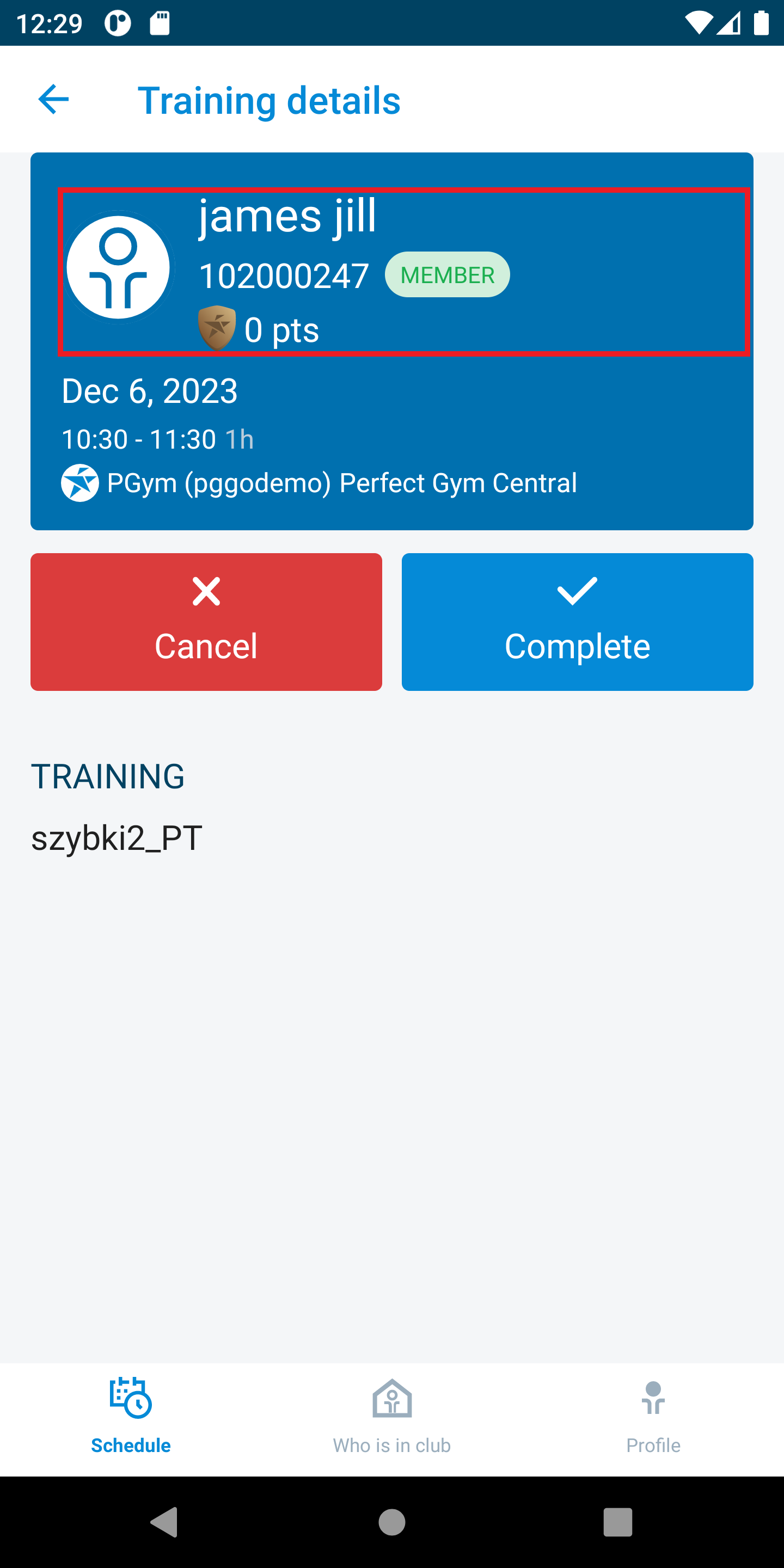784x1568 pixels.
Task: Tap the system home button
Action: 392,1522
